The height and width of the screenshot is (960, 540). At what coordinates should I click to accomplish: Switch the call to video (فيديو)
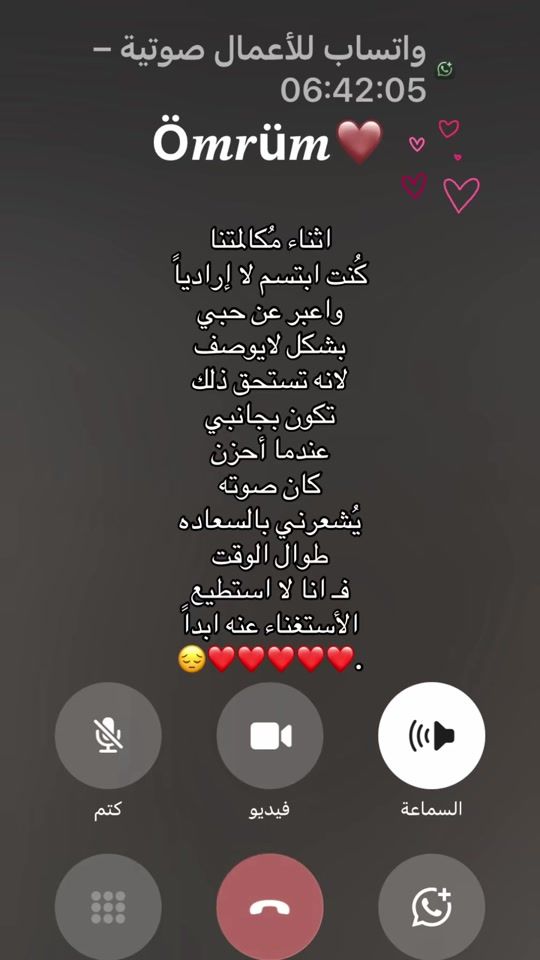coord(270,735)
